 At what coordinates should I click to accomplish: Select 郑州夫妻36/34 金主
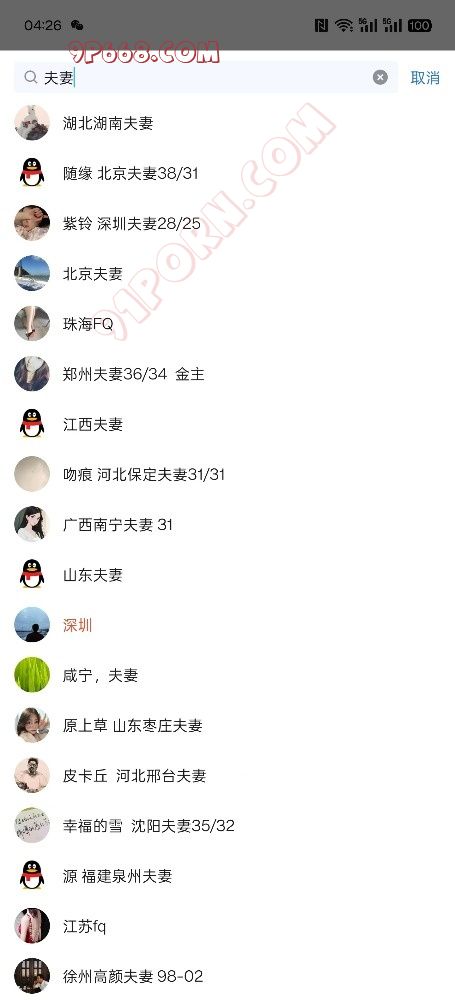click(x=227, y=374)
